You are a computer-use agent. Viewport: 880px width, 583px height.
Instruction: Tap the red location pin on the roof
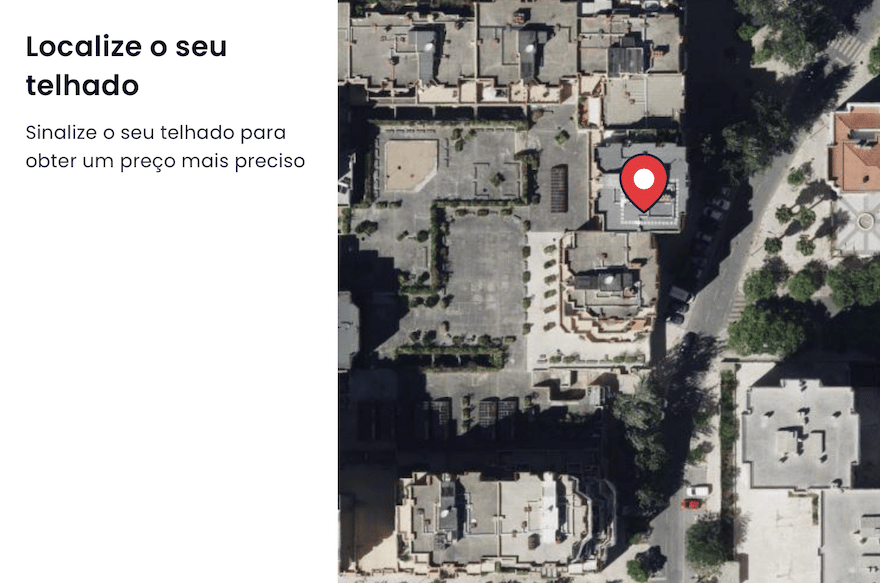[x=644, y=181]
